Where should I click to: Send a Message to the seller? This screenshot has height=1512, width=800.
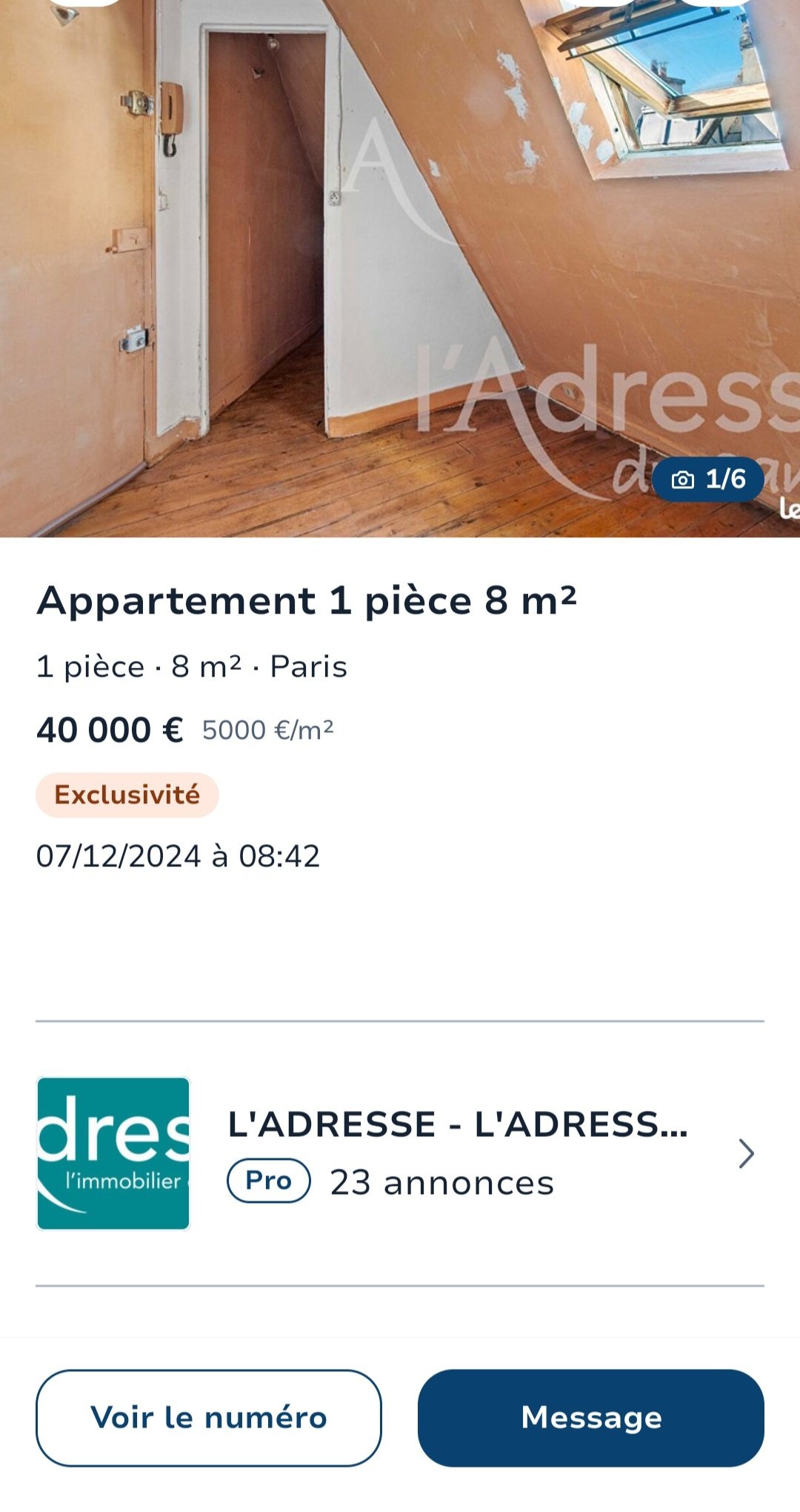[591, 1417]
